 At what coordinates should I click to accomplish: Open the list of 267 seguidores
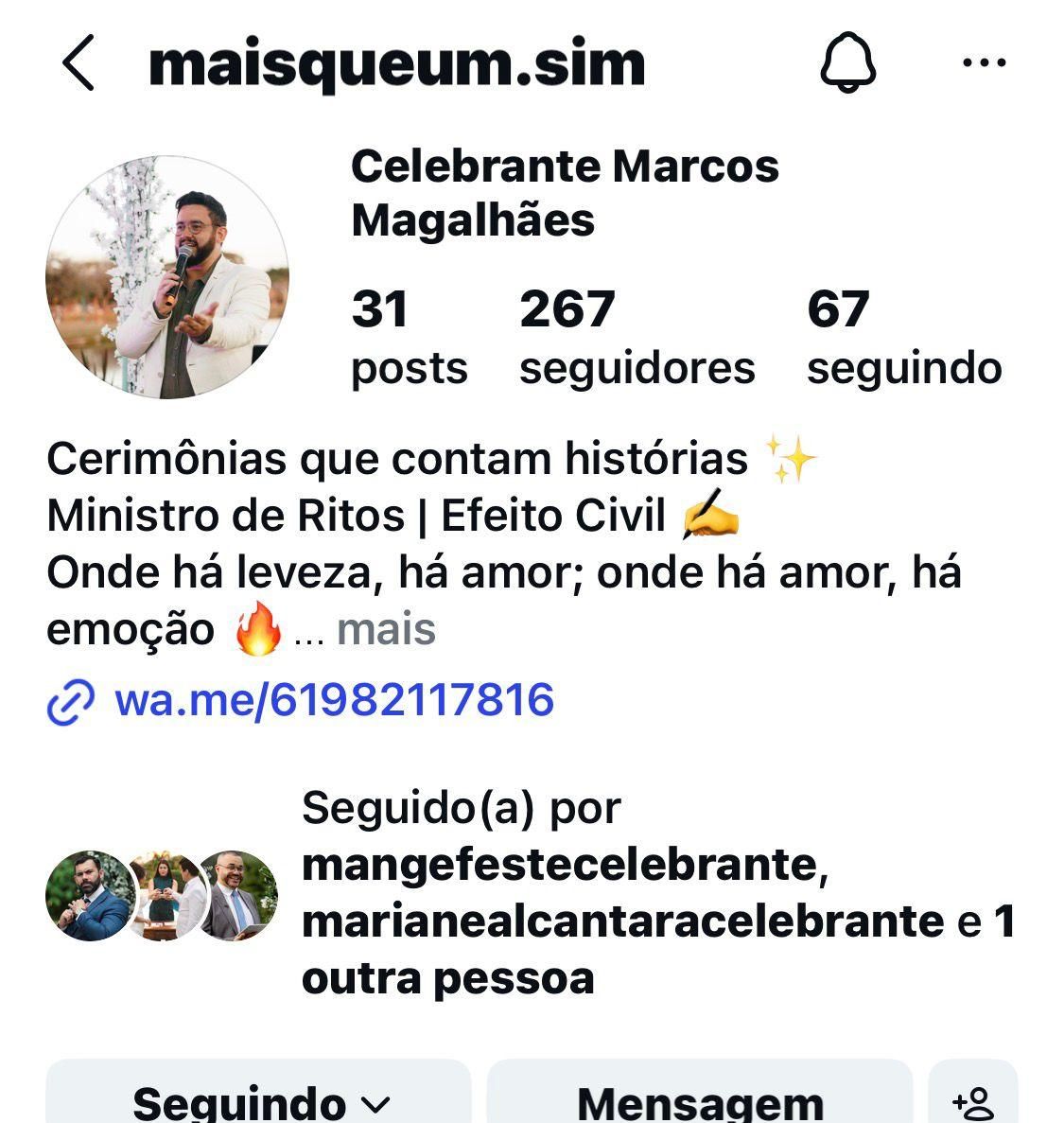(637, 337)
